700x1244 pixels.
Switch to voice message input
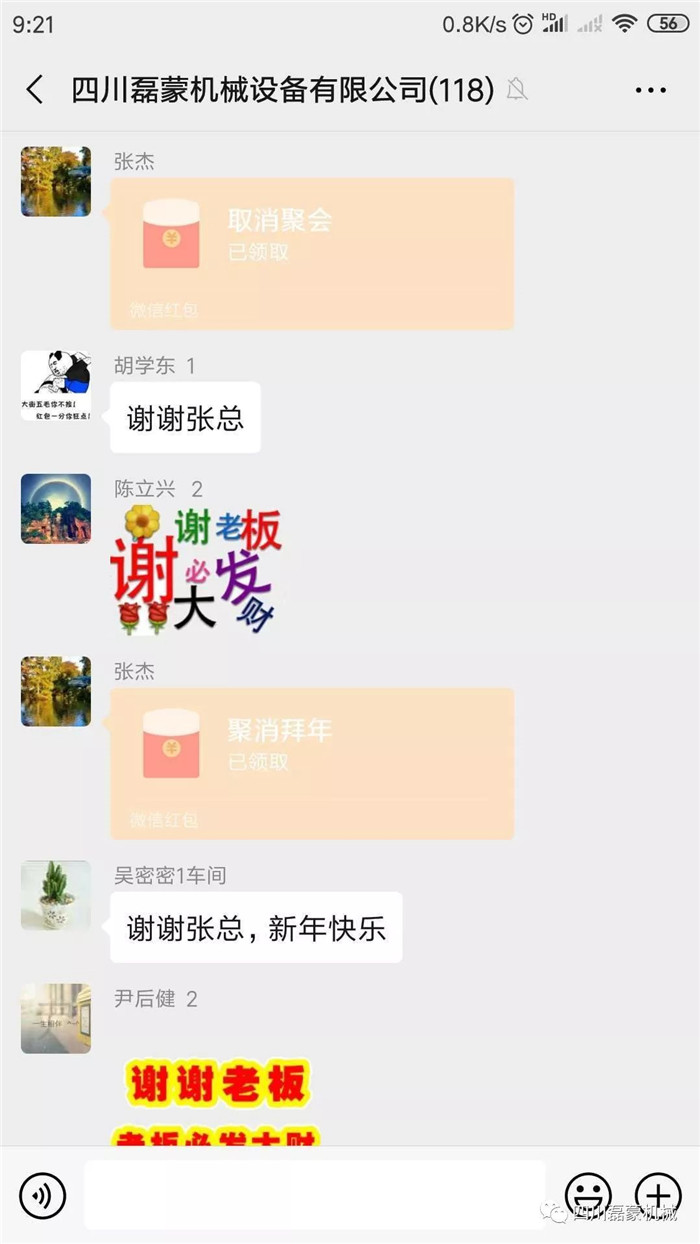pos(42,1195)
